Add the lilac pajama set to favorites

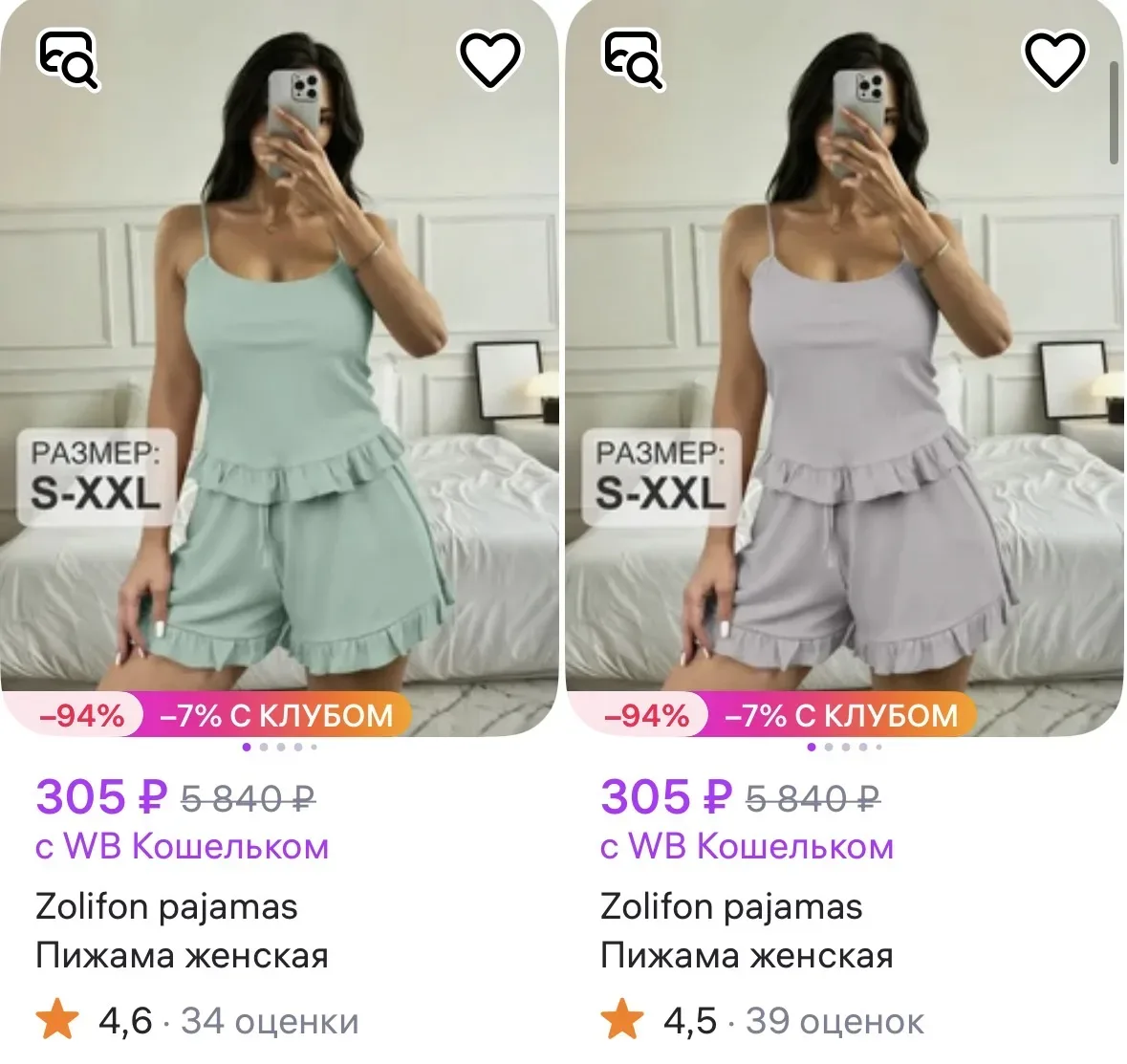pyautogui.click(x=1054, y=59)
